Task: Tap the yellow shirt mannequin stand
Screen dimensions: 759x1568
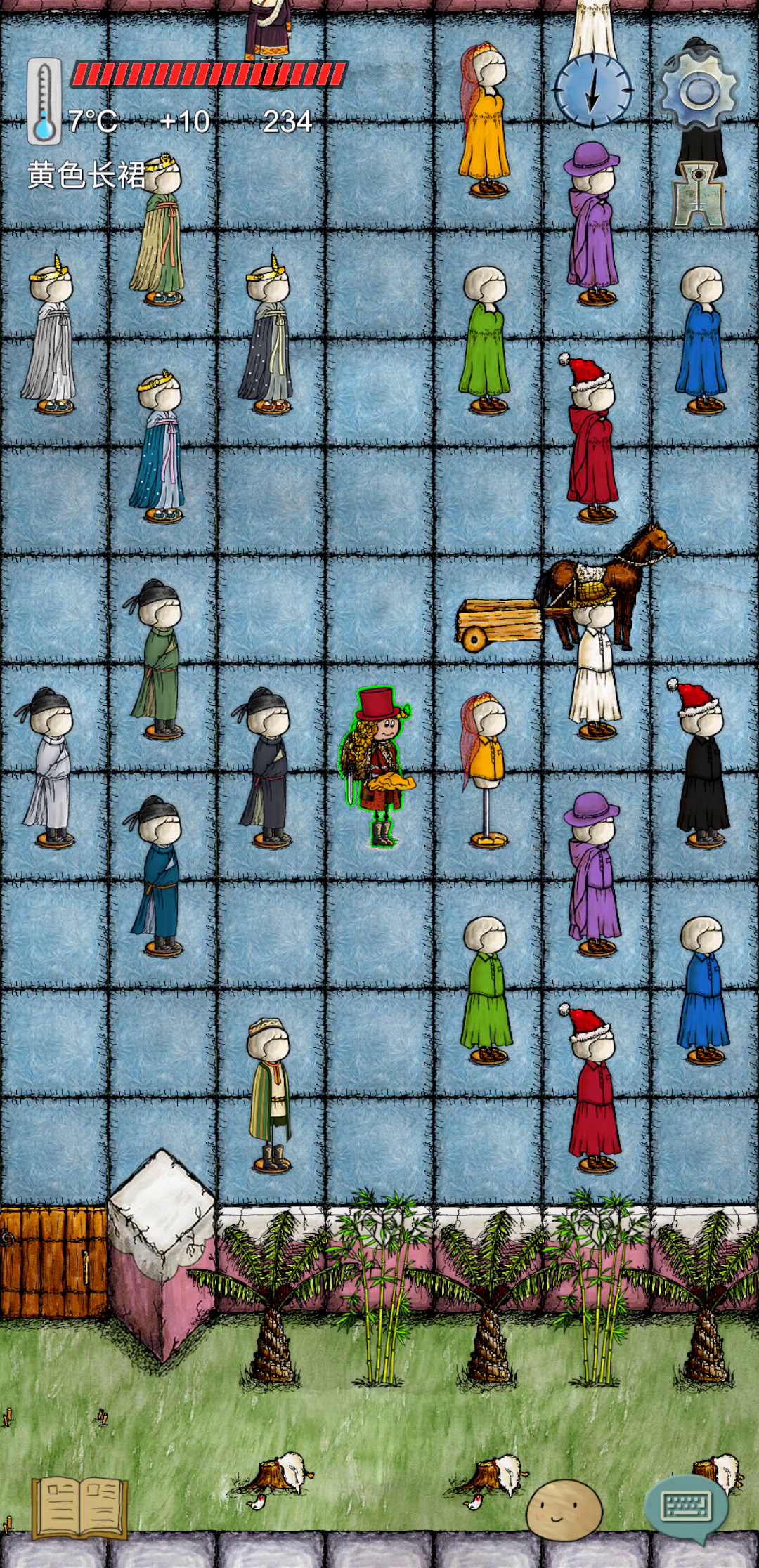Action: (x=484, y=771)
